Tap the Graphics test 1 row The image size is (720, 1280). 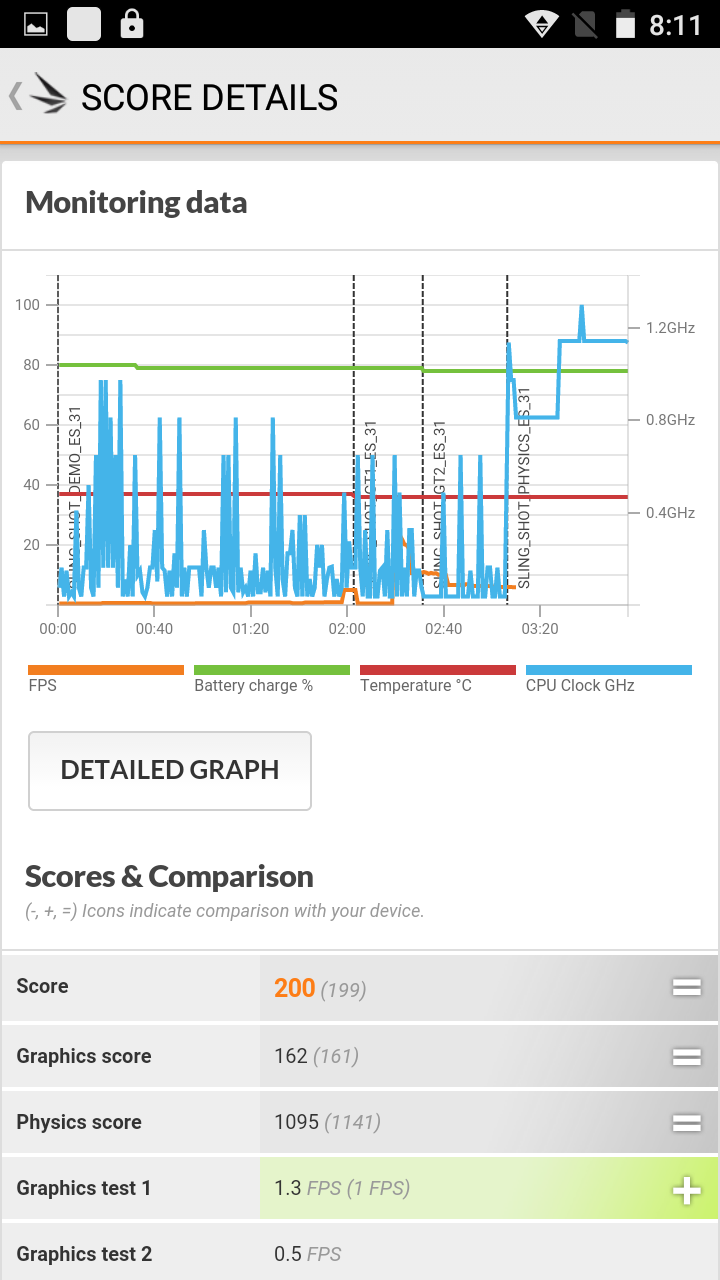(x=360, y=1188)
